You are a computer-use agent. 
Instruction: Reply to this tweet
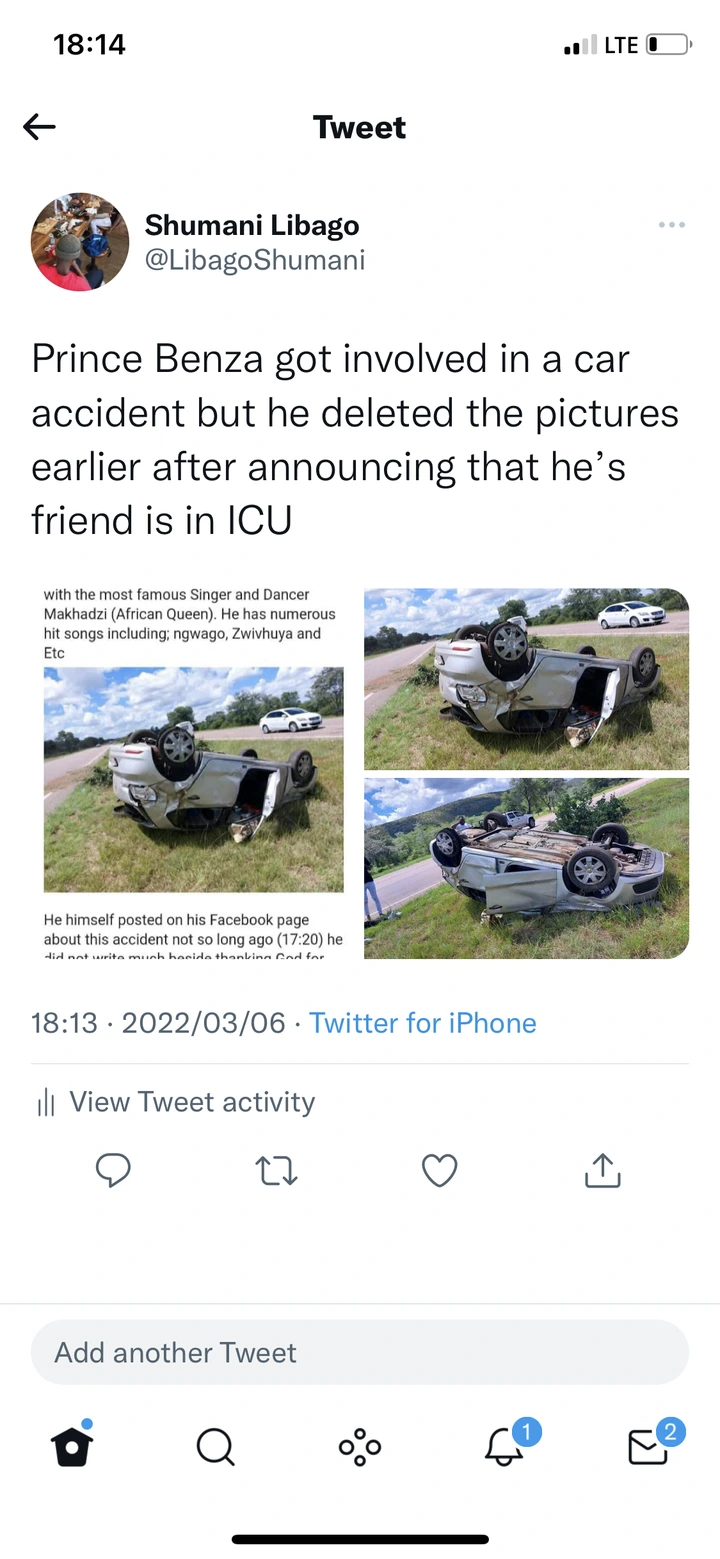point(113,1170)
